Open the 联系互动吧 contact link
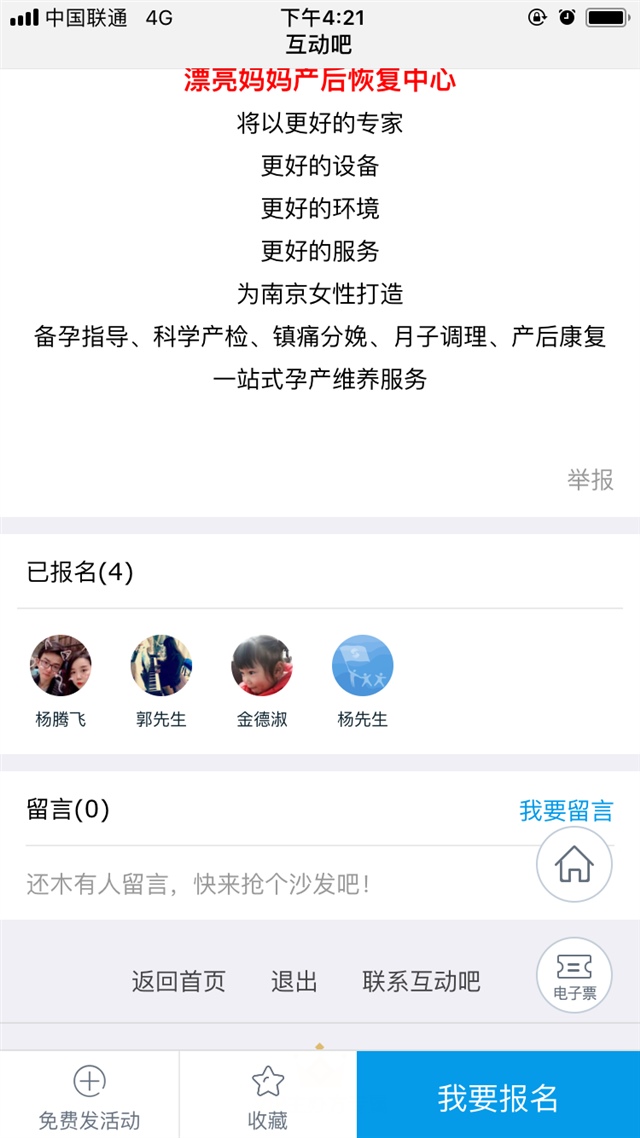640x1138 pixels. [421, 982]
